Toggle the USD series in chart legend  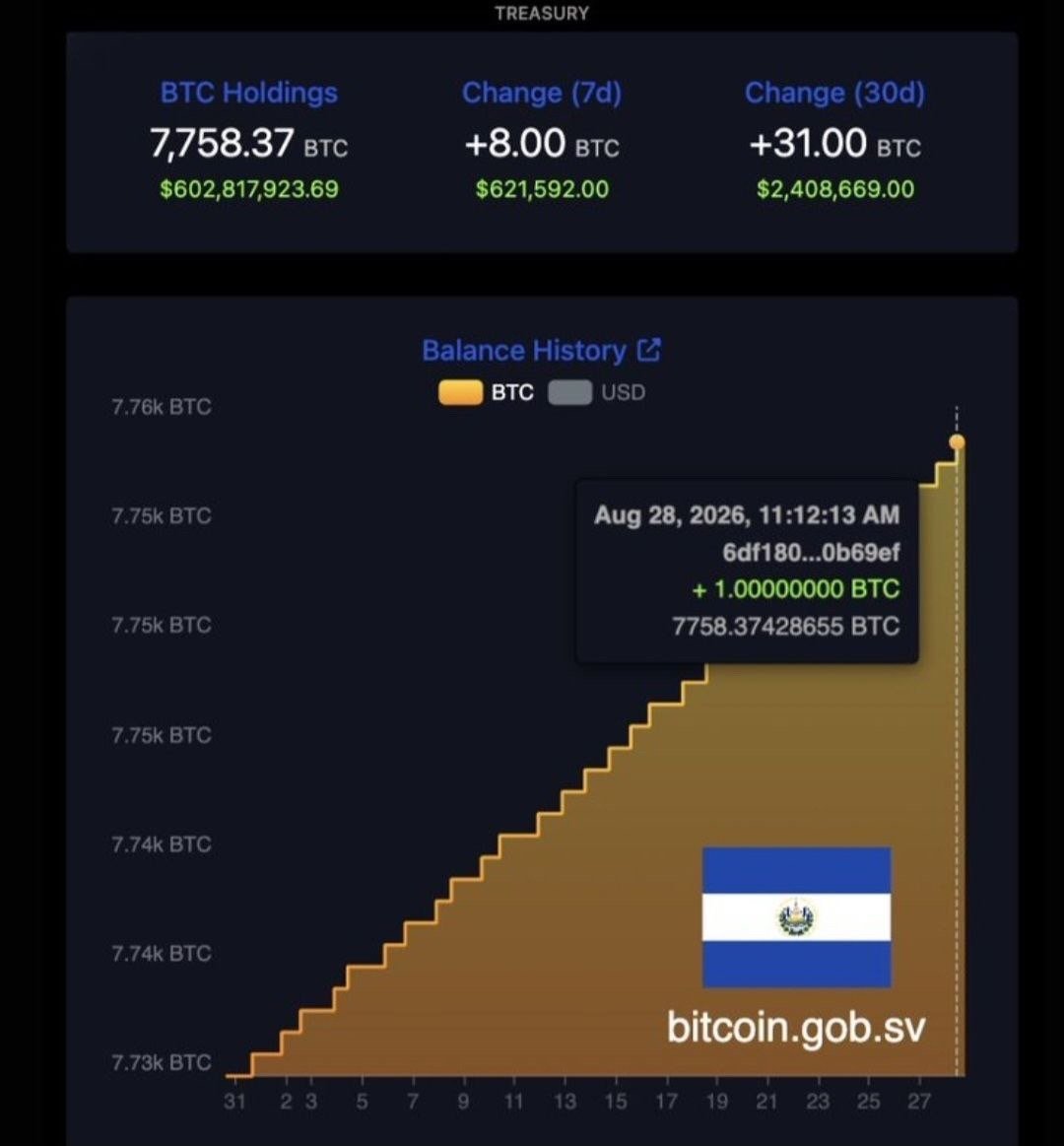(x=596, y=392)
